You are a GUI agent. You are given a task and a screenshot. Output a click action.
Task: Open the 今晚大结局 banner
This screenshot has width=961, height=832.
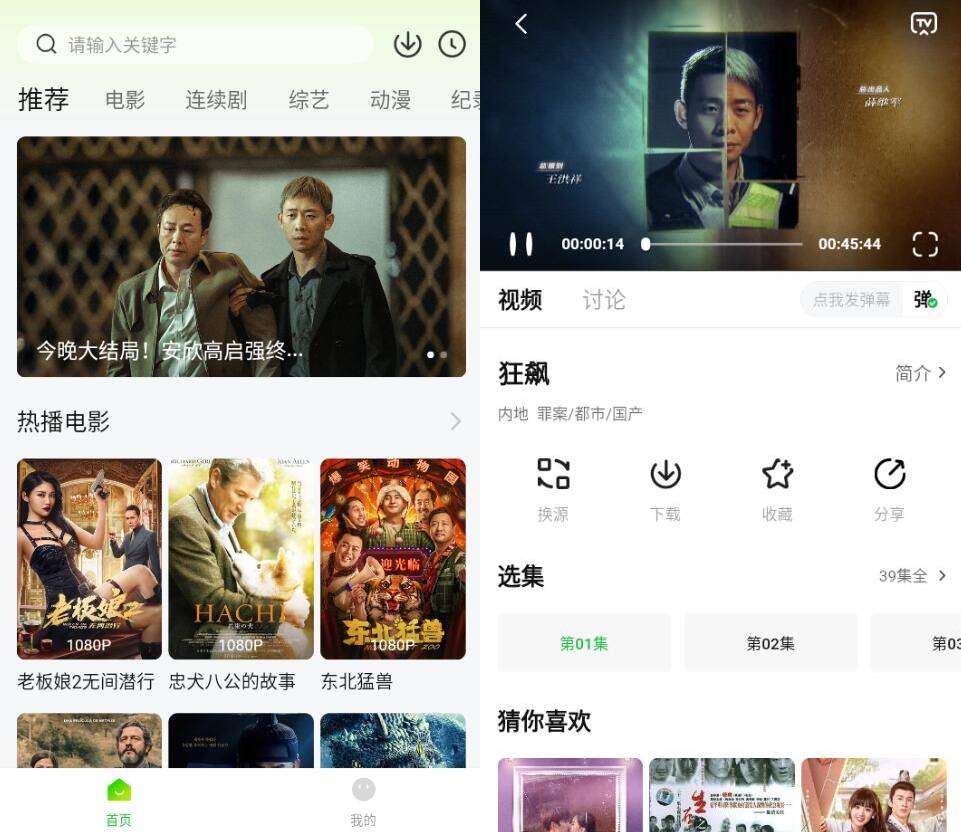point(241,257)
